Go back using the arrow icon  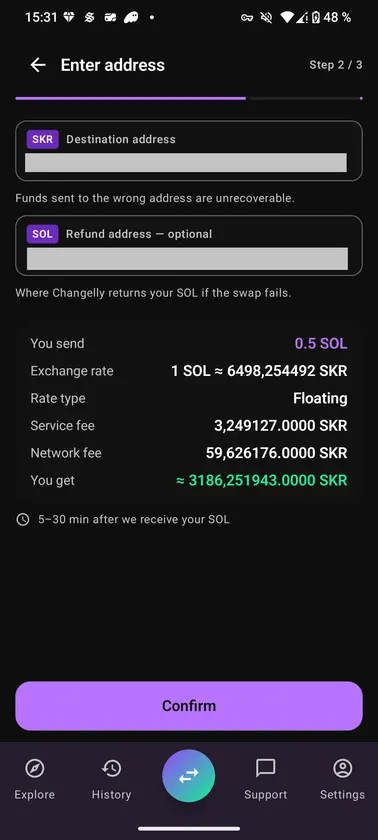coord(38,65)
